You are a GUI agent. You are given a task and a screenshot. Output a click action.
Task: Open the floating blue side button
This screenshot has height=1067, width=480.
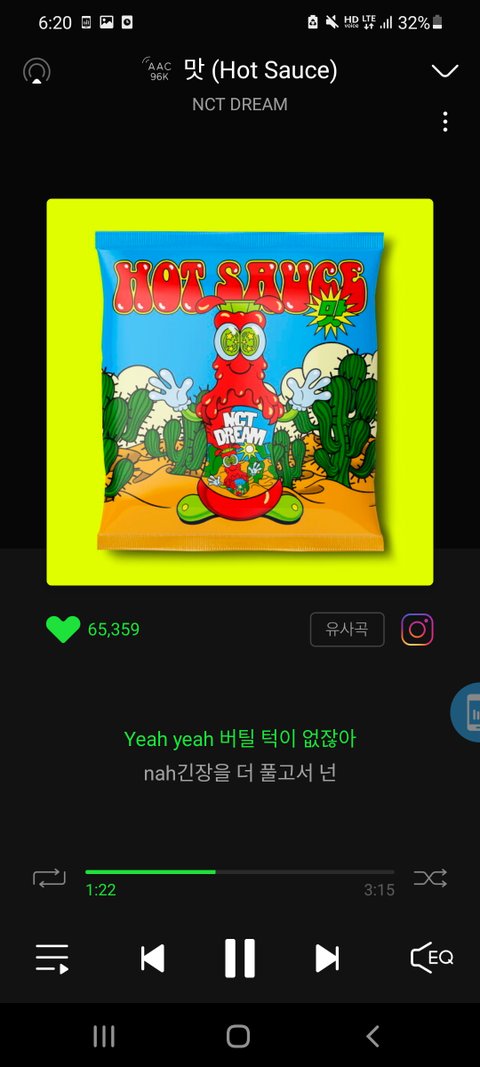click(x=466, y=712)
